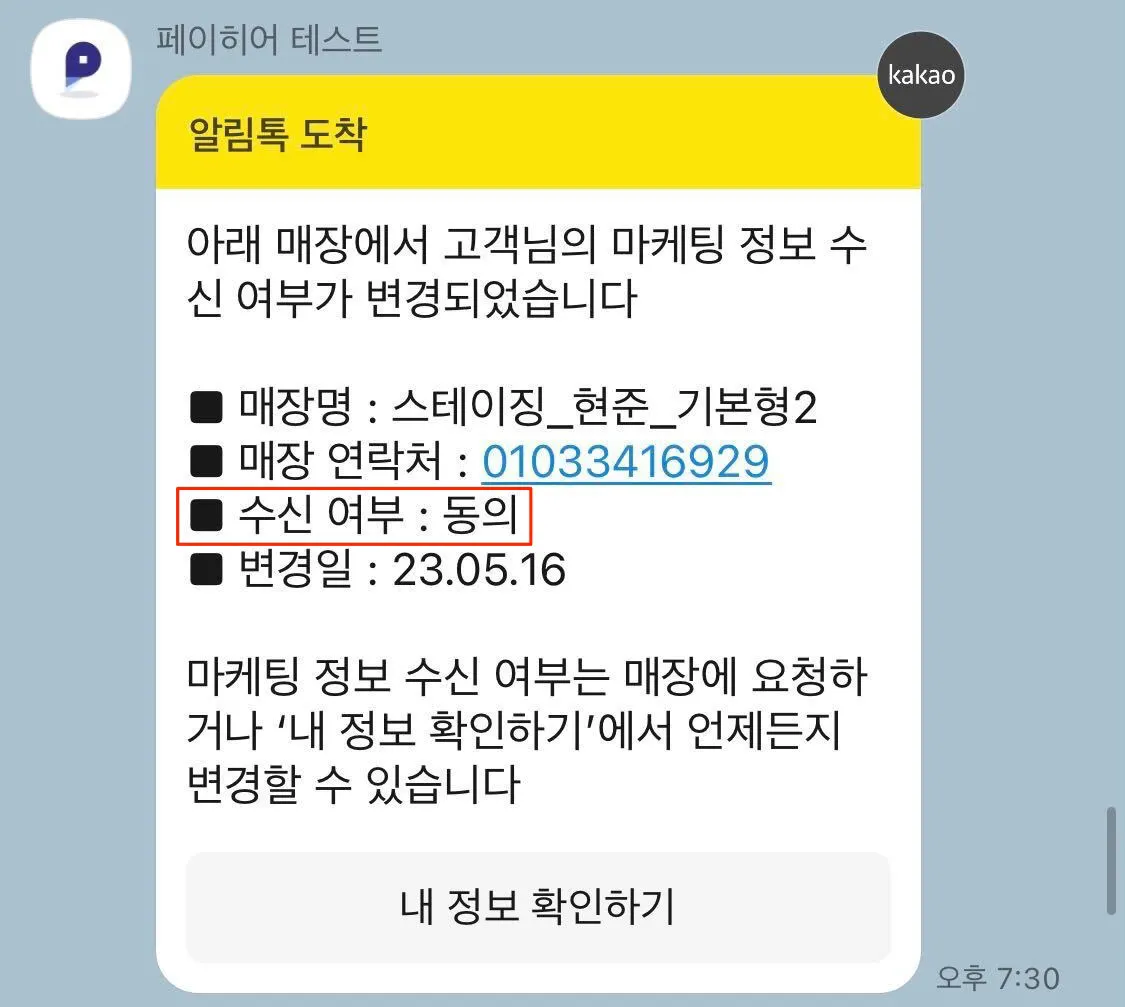Open the 페이히어 테스트 profile picture
1125x1007 pixels.
pos(82,68)
